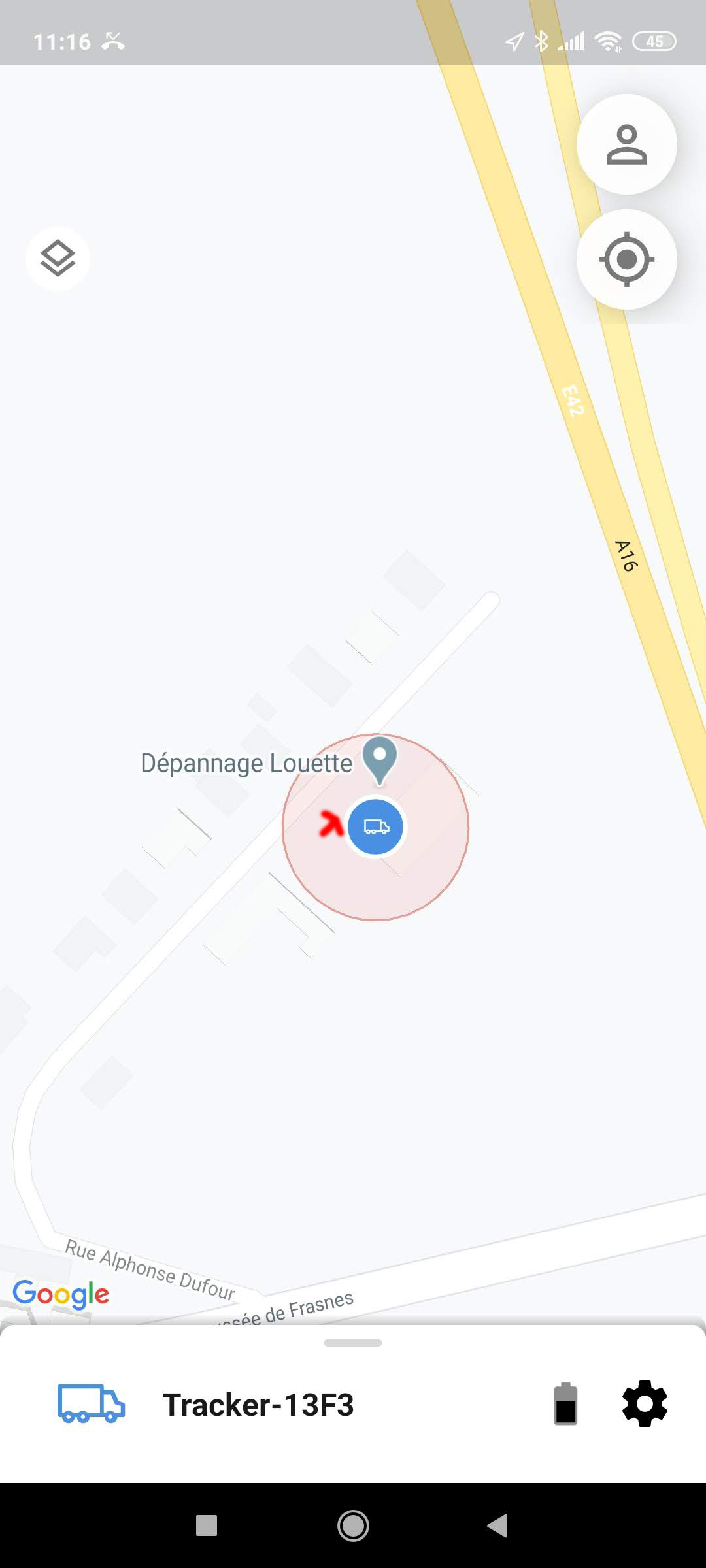Tap the blue truck tracker marker

point(375,827)
